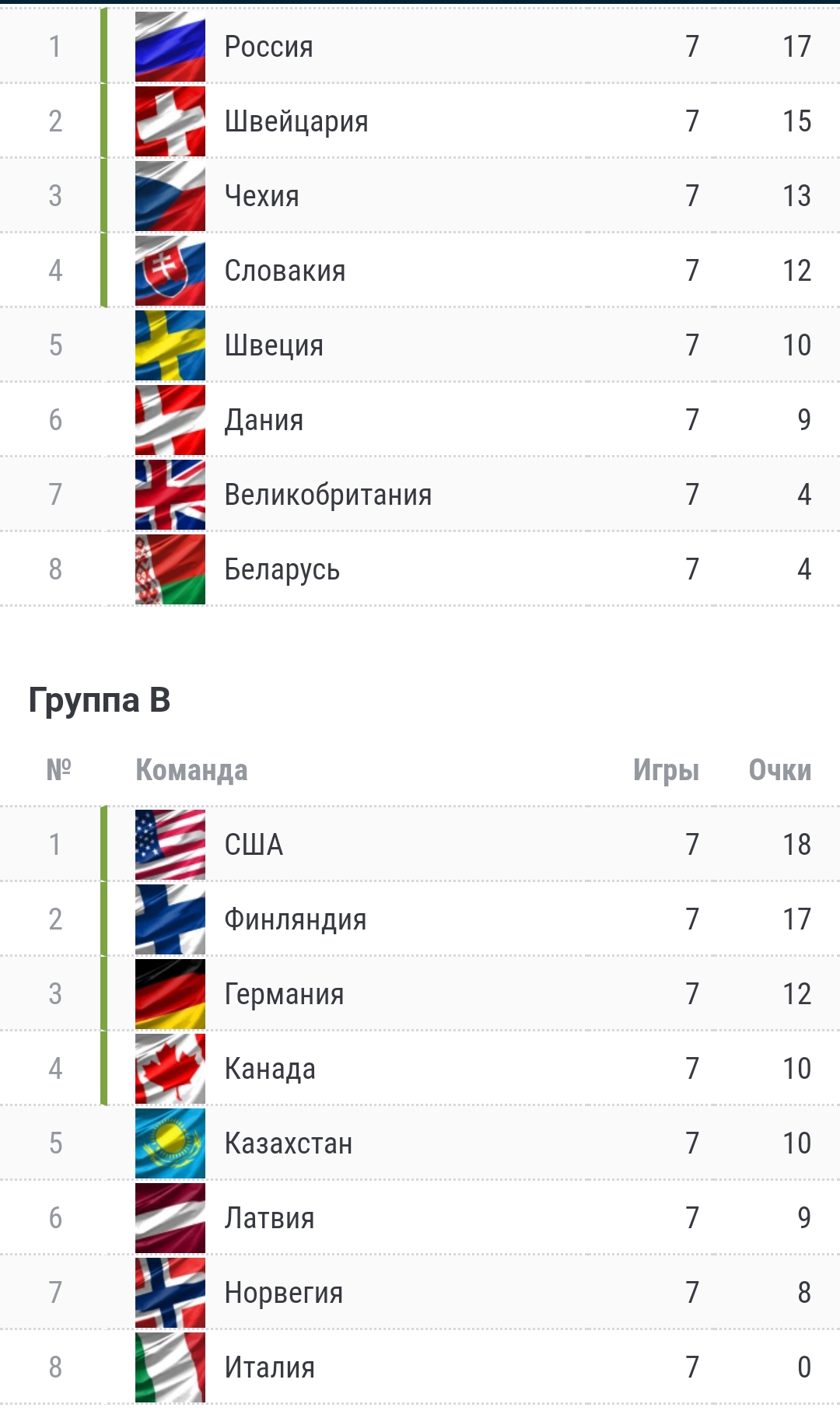Image resolution: width=840 pixels, height=1411 pixels.
Task: Open the Беларусь team row
Action: 420,569
